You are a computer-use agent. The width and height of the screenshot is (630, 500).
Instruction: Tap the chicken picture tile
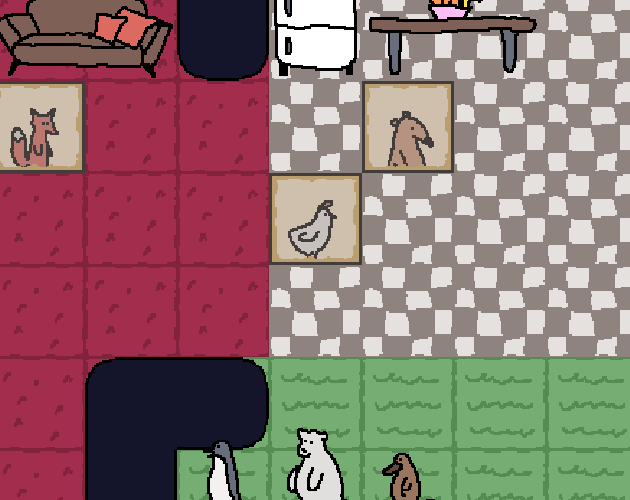click(315, 220)
